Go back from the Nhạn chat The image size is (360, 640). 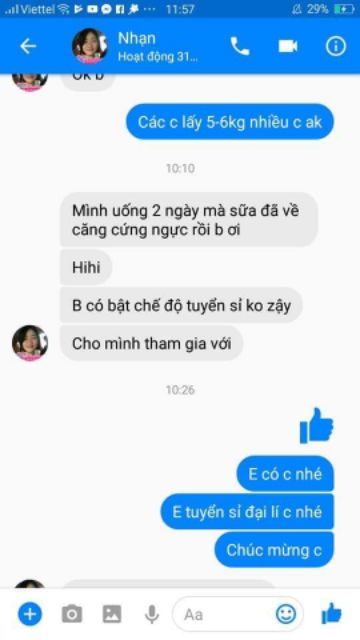[x=28, y=47]
